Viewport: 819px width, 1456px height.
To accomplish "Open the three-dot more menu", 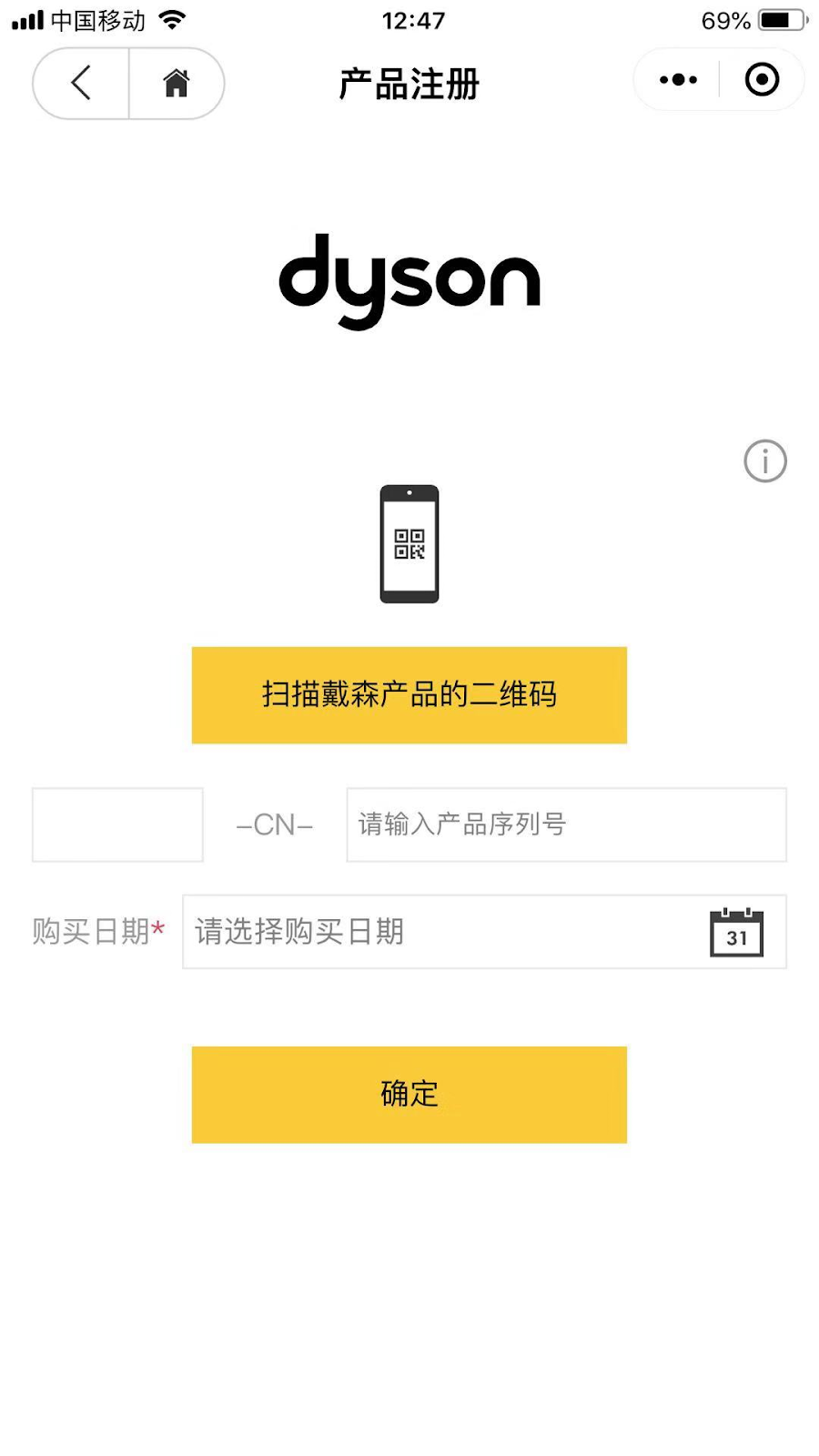I will 678,80.
